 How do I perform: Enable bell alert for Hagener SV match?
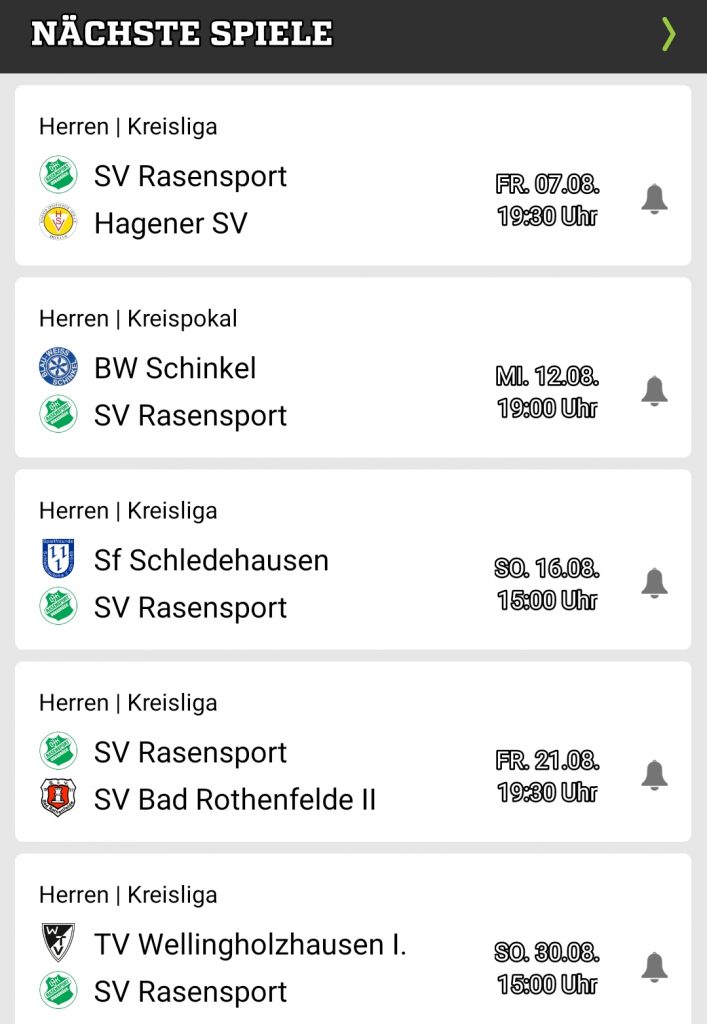(x=654, y=199)
